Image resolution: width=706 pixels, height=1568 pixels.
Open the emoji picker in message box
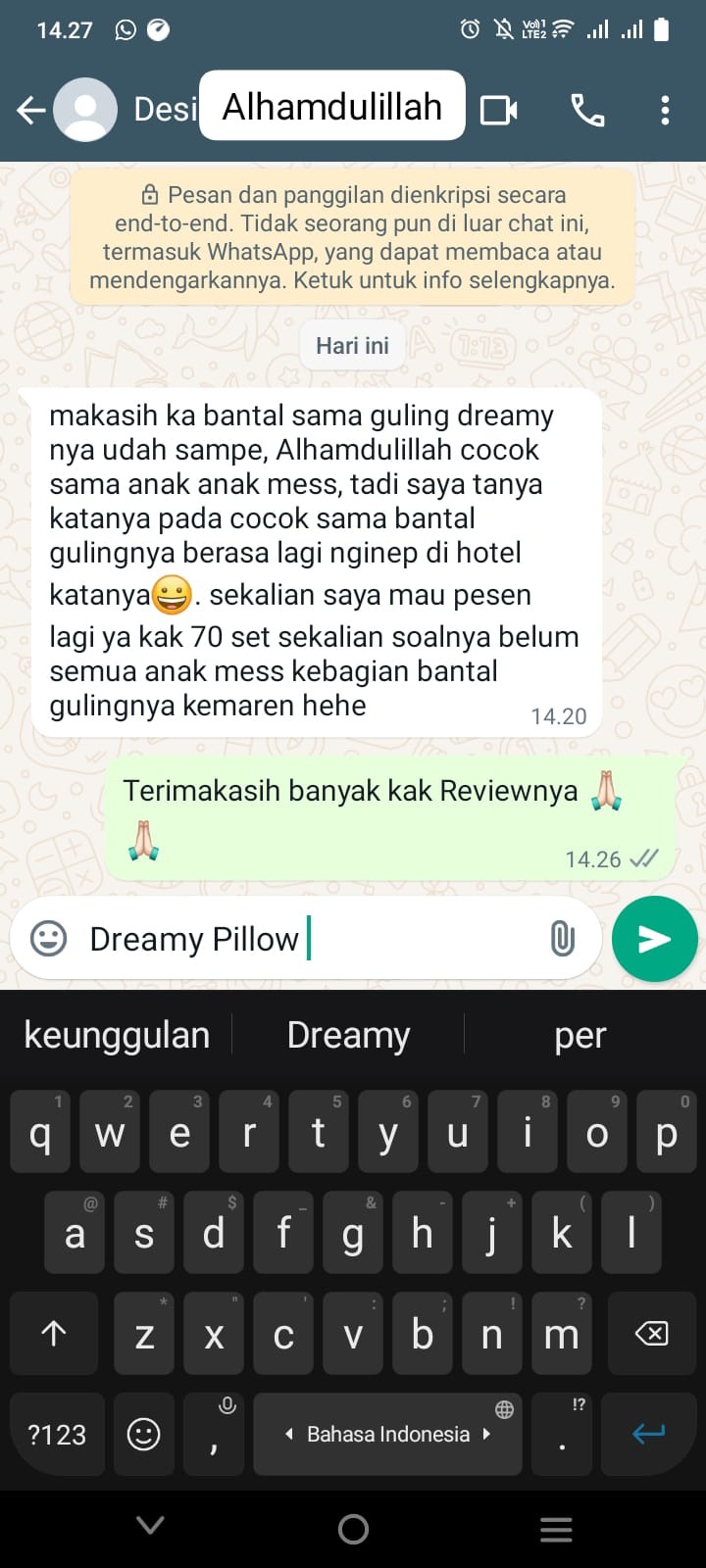tap(49, 939)
